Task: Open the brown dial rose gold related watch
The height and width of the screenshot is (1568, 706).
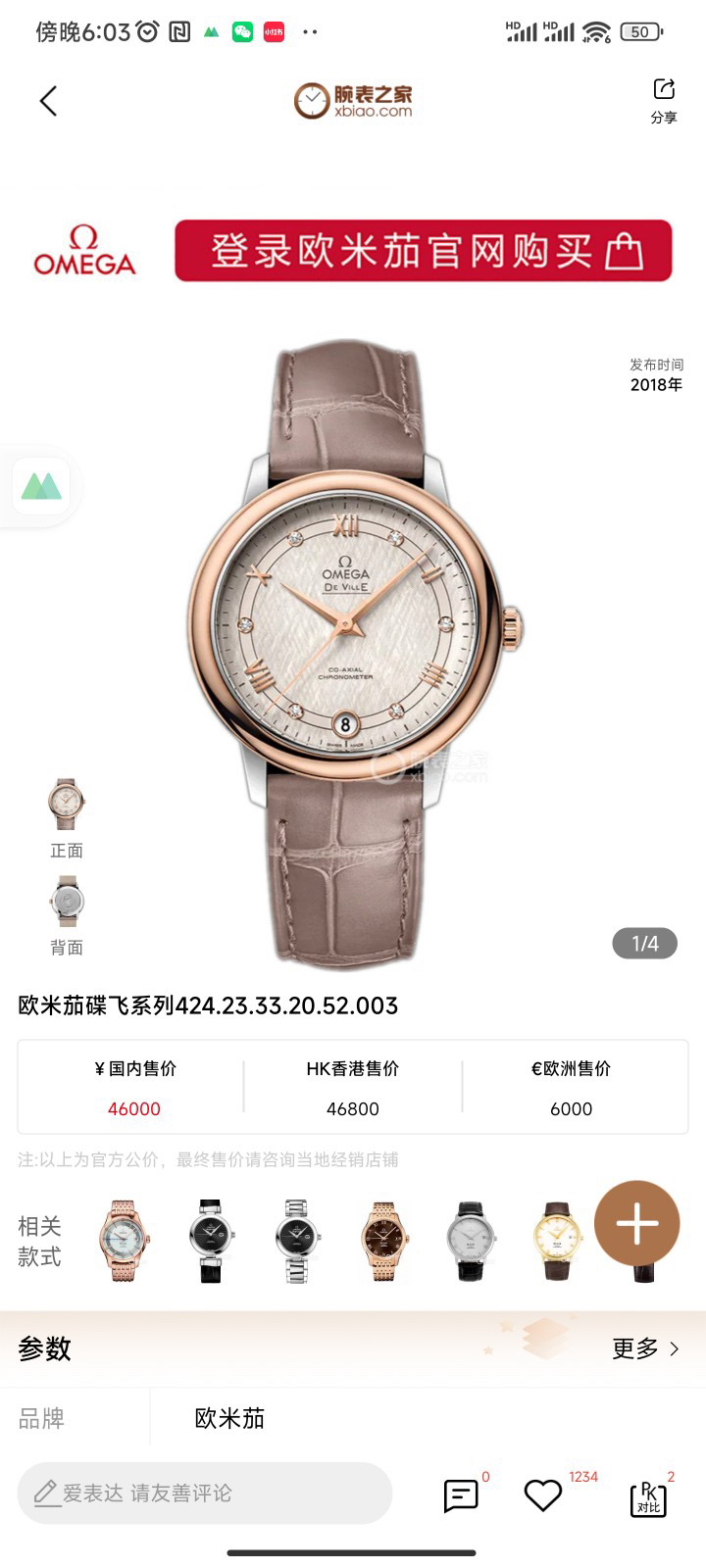Action: pyautogui.click(x=383, y=1240)
